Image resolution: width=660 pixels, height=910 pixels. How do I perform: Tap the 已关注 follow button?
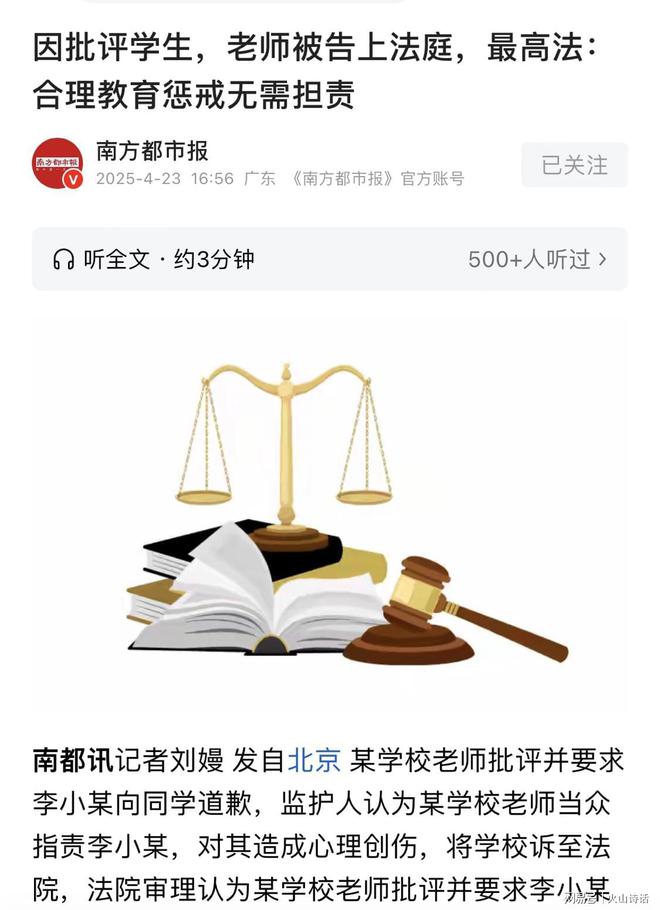(574, 165)
